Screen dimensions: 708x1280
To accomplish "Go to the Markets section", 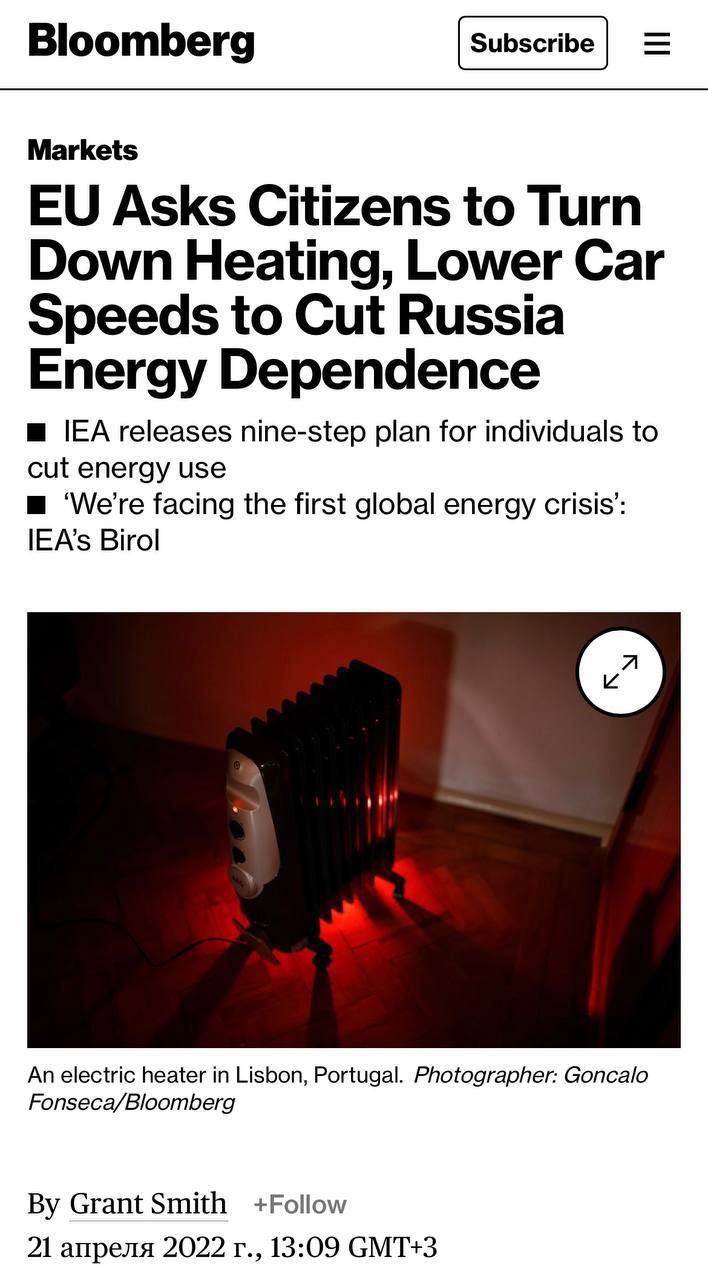I will (82, 150).
